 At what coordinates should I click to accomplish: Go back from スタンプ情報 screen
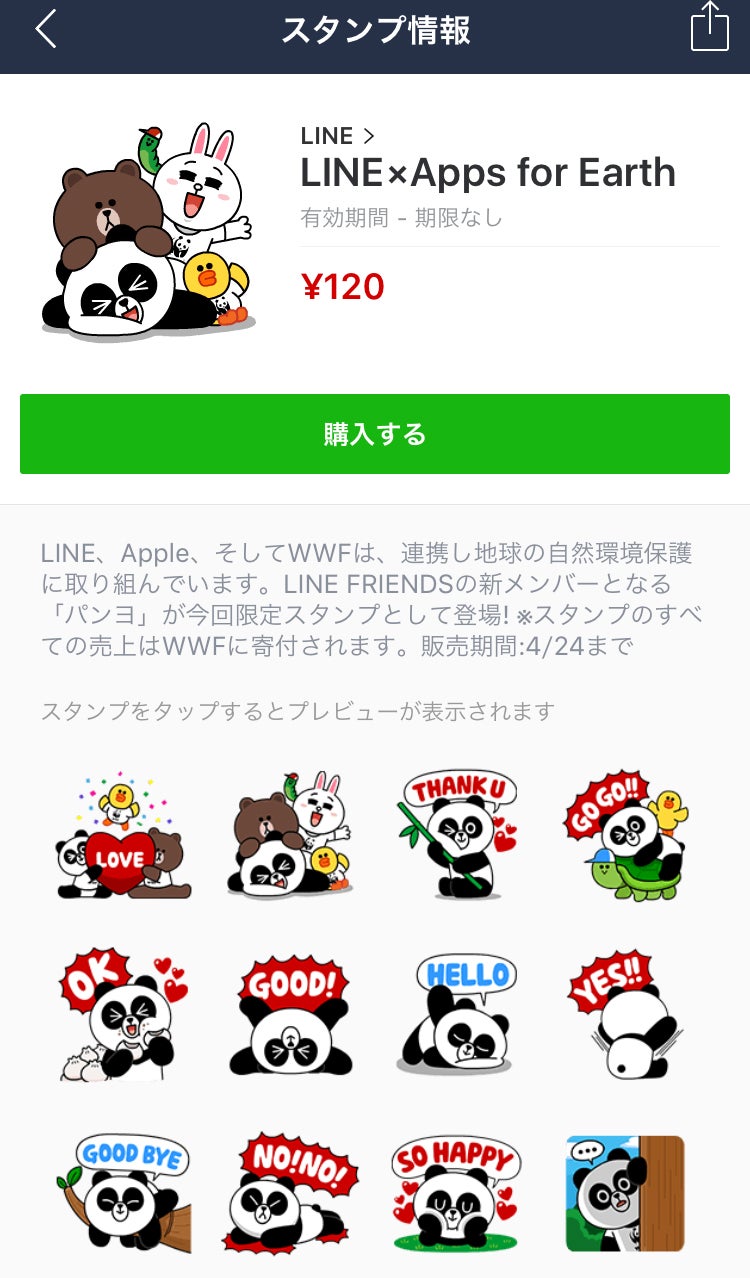coord(46,30)
